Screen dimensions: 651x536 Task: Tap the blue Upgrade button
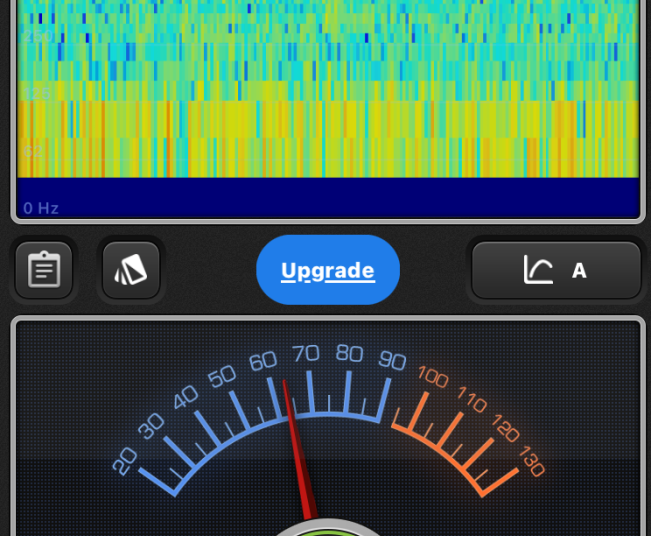328,270
